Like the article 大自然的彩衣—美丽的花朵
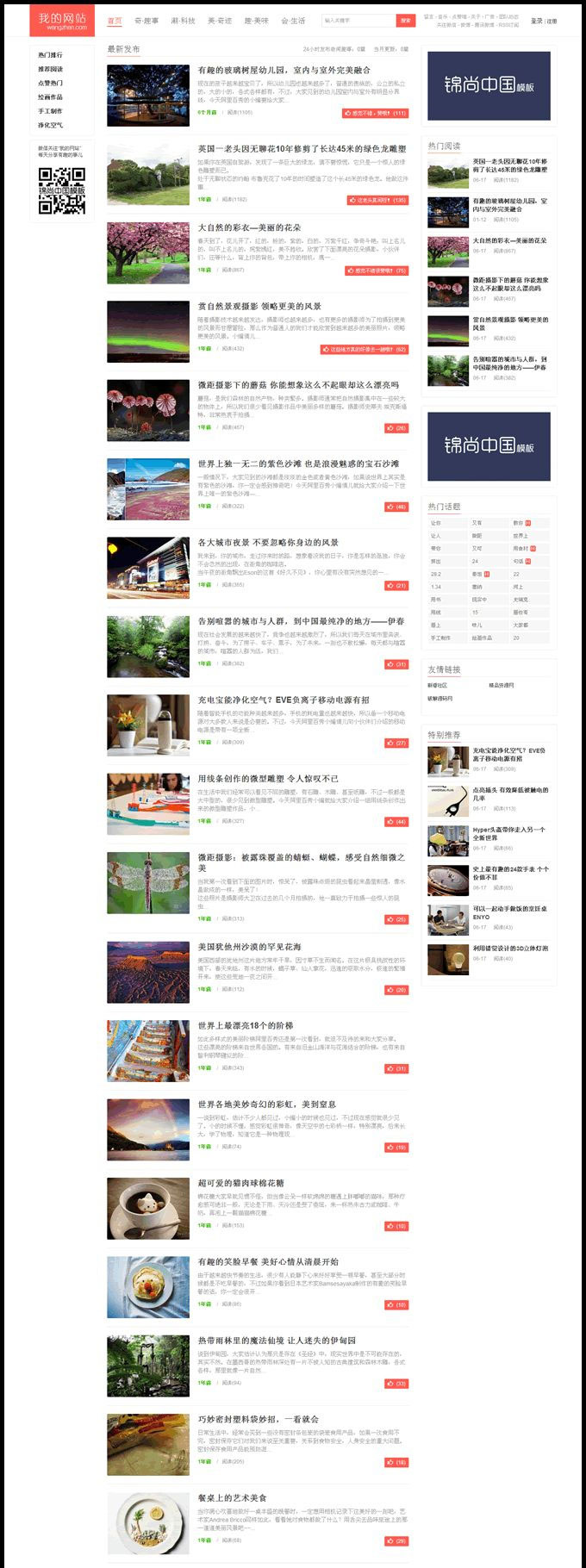The image size is (586, 1568). click(x=377, y=271)
